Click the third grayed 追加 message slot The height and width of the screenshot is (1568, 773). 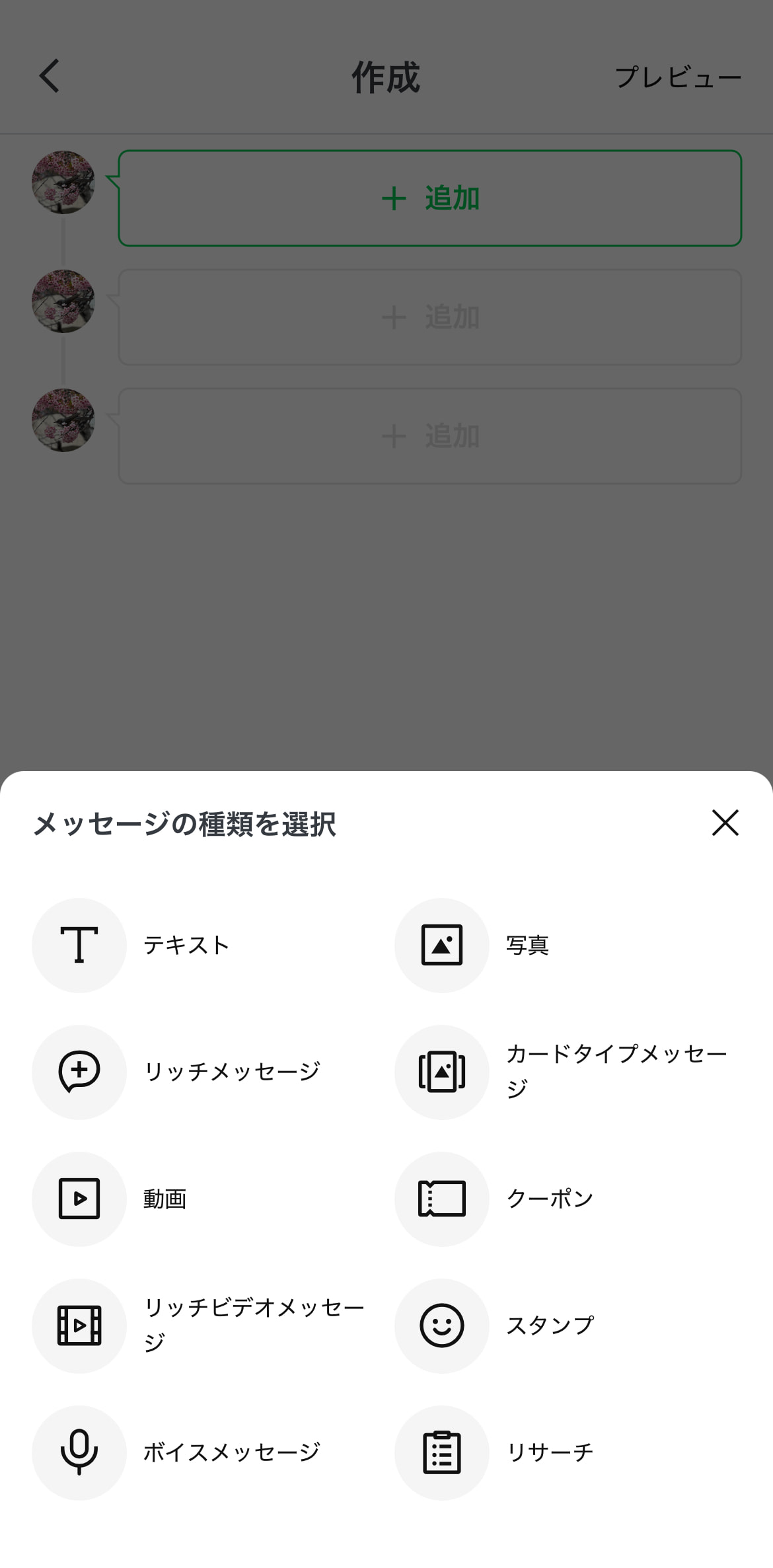pyautogui.click(x=430, y=436)
